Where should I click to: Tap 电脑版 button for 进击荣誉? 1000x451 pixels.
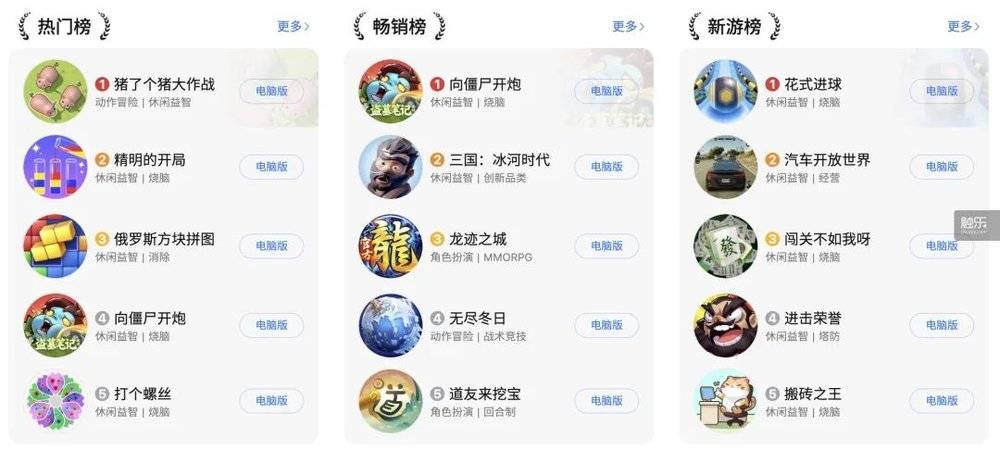[941, 325]
